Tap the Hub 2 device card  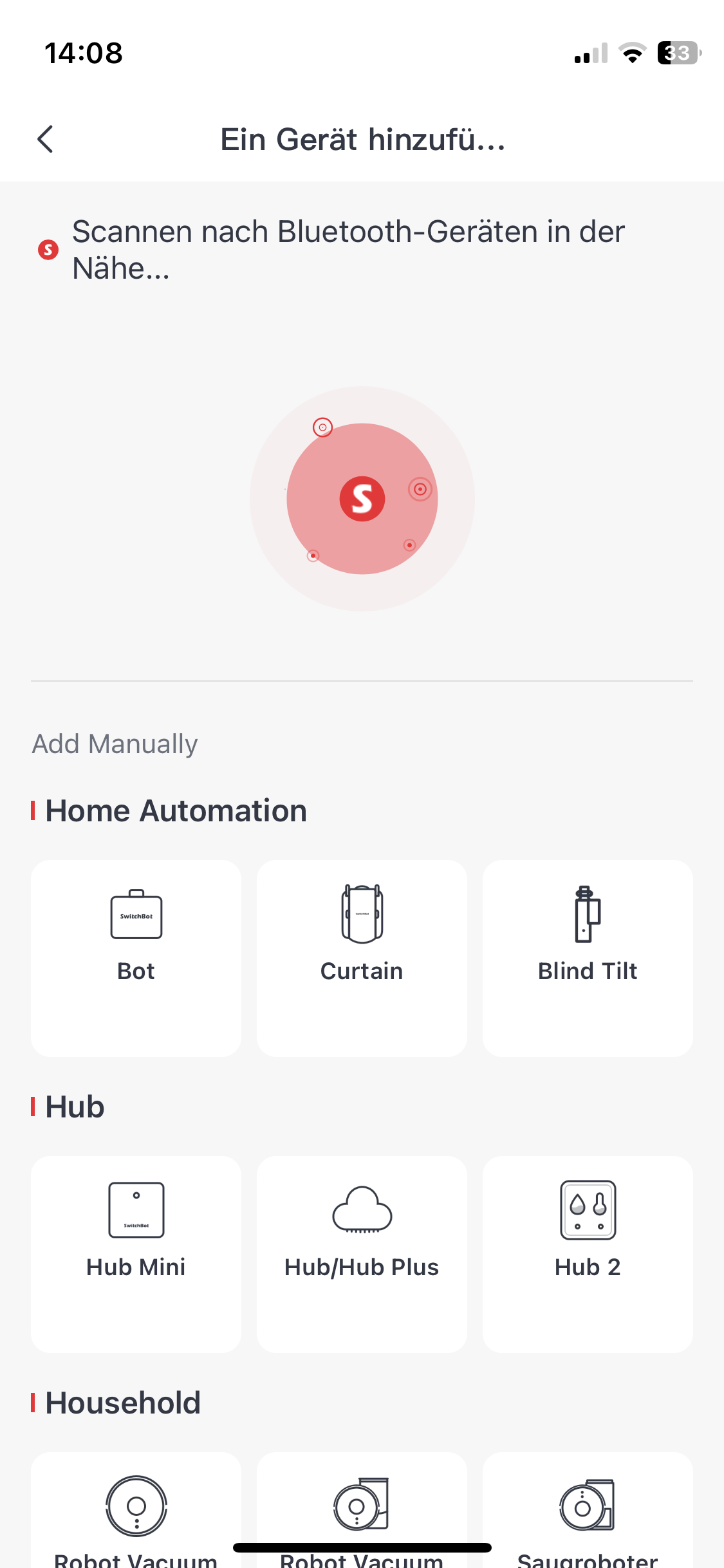(x=588, y=1253)
